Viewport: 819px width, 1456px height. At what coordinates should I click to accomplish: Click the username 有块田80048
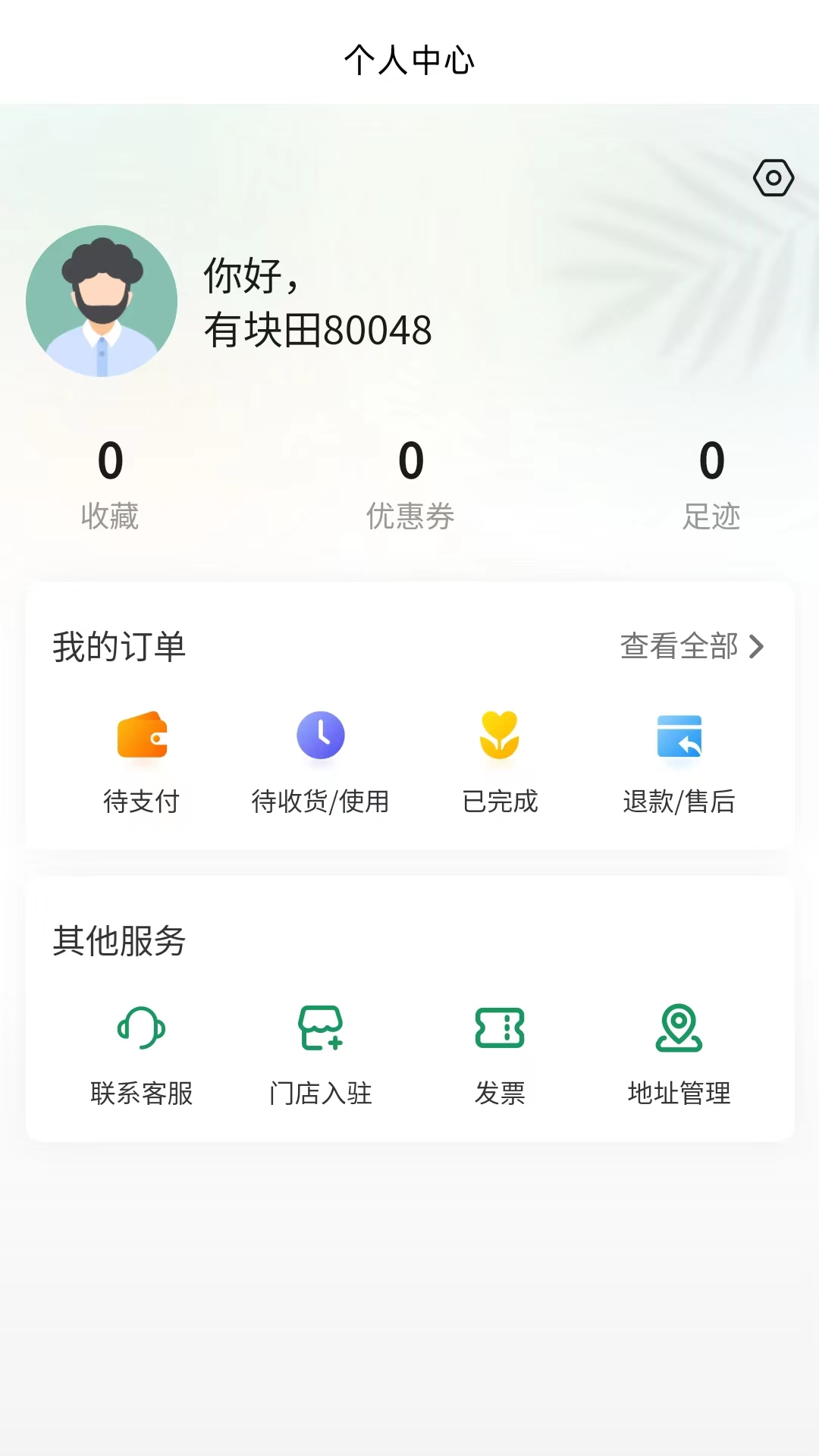tap(318, 329)
